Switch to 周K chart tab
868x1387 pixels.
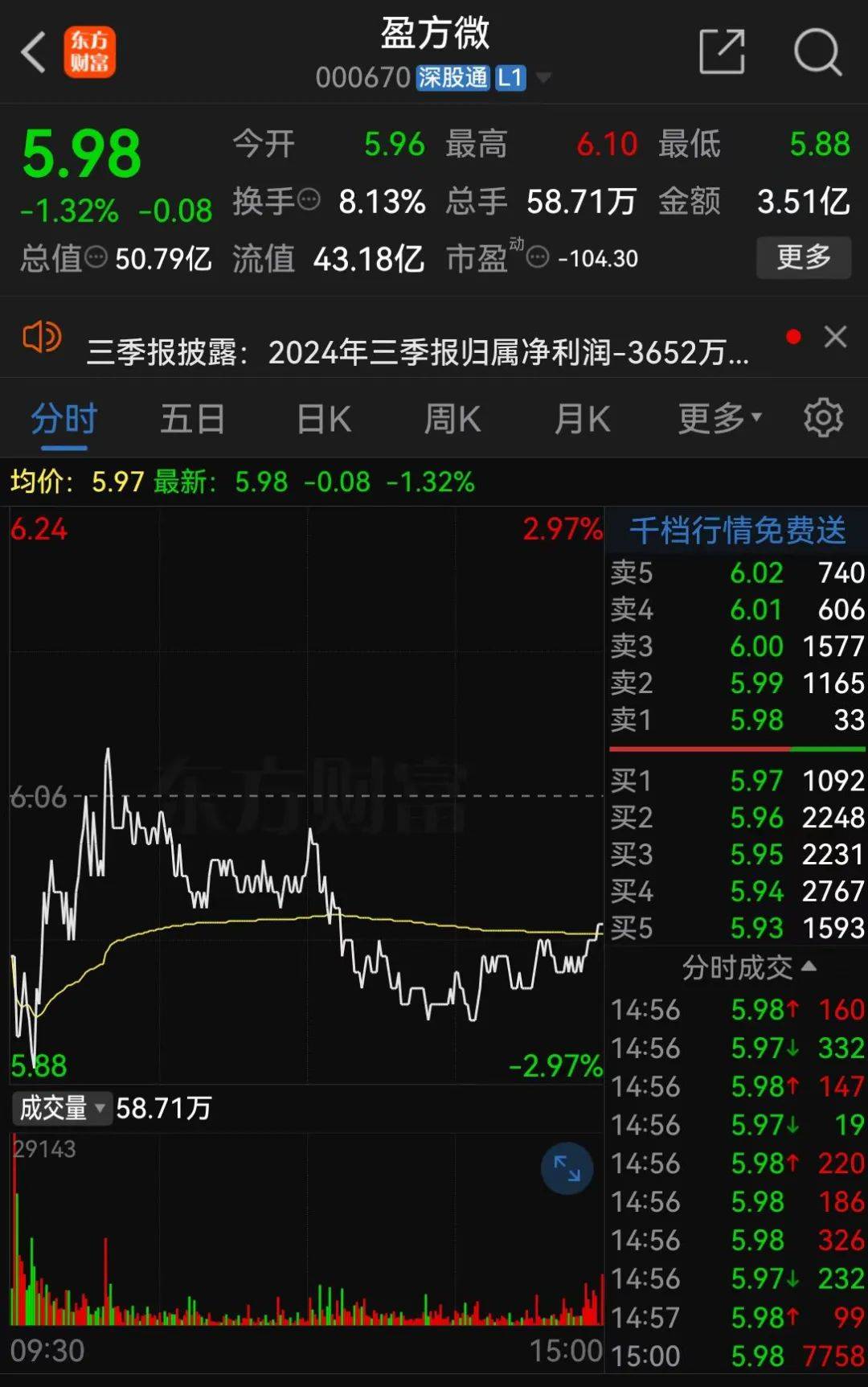point(452,419)
